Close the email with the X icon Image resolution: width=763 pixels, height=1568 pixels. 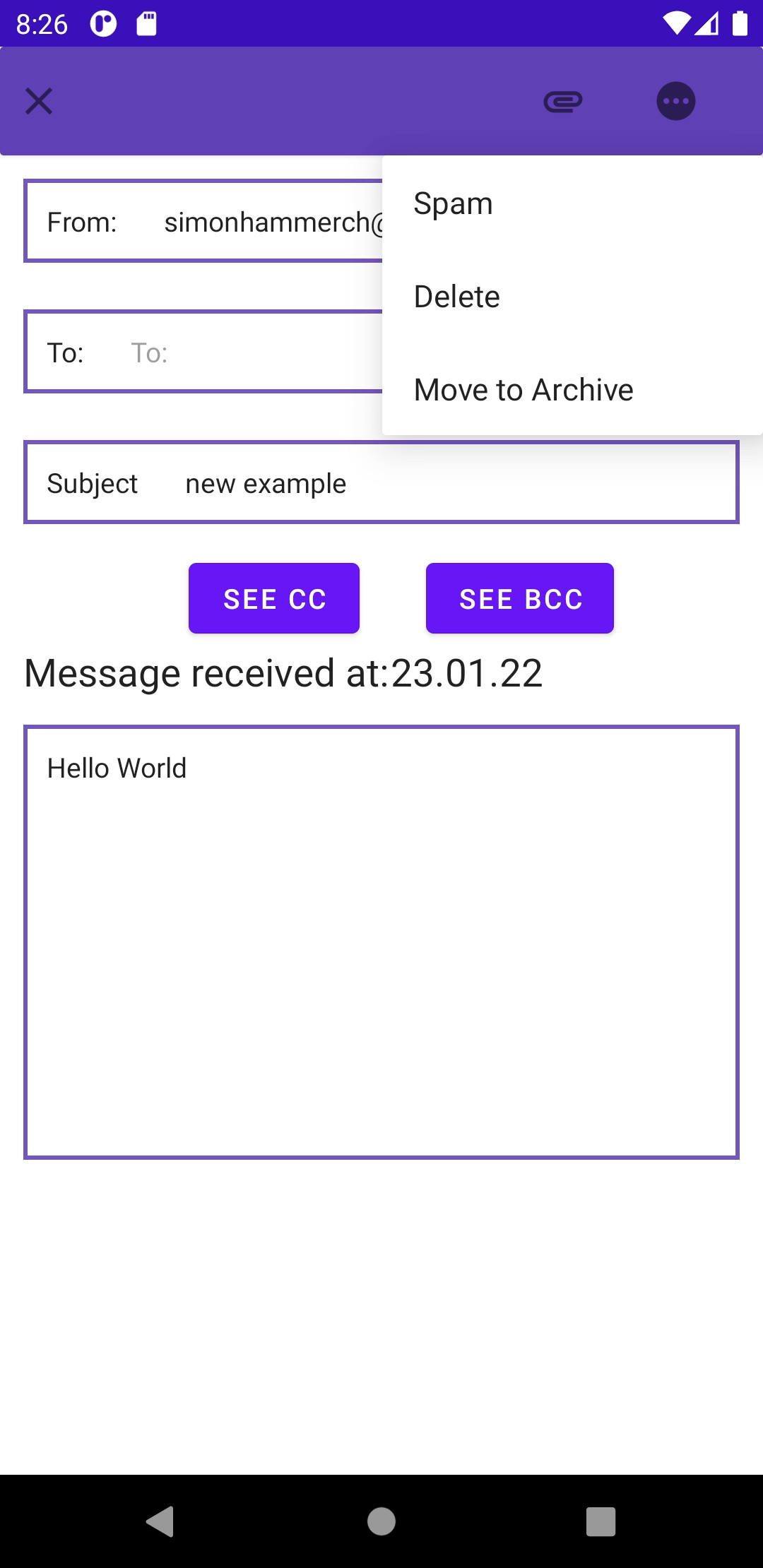(x=39, y=101)
